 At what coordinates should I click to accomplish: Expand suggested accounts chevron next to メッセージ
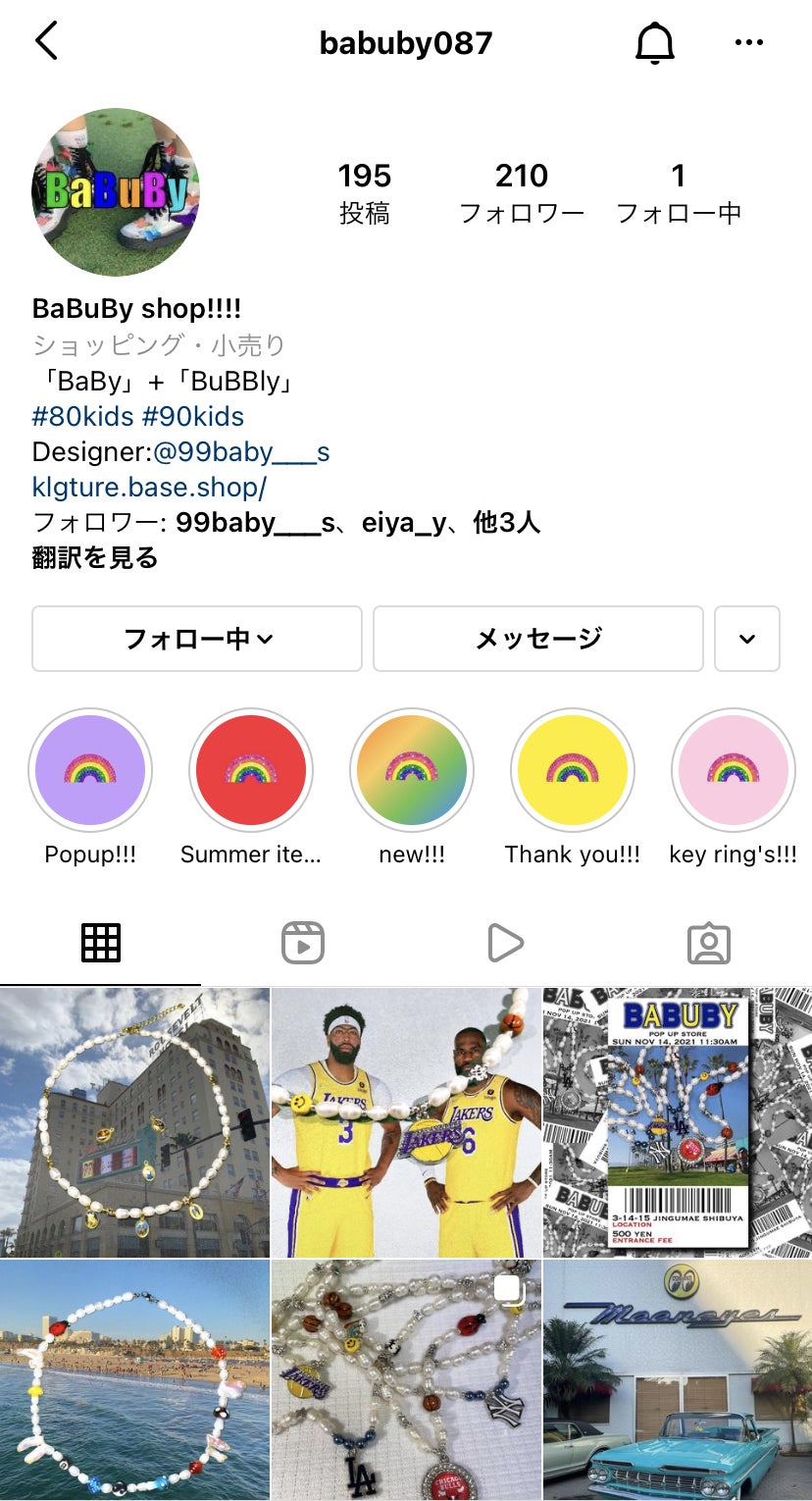coord(747,639)
